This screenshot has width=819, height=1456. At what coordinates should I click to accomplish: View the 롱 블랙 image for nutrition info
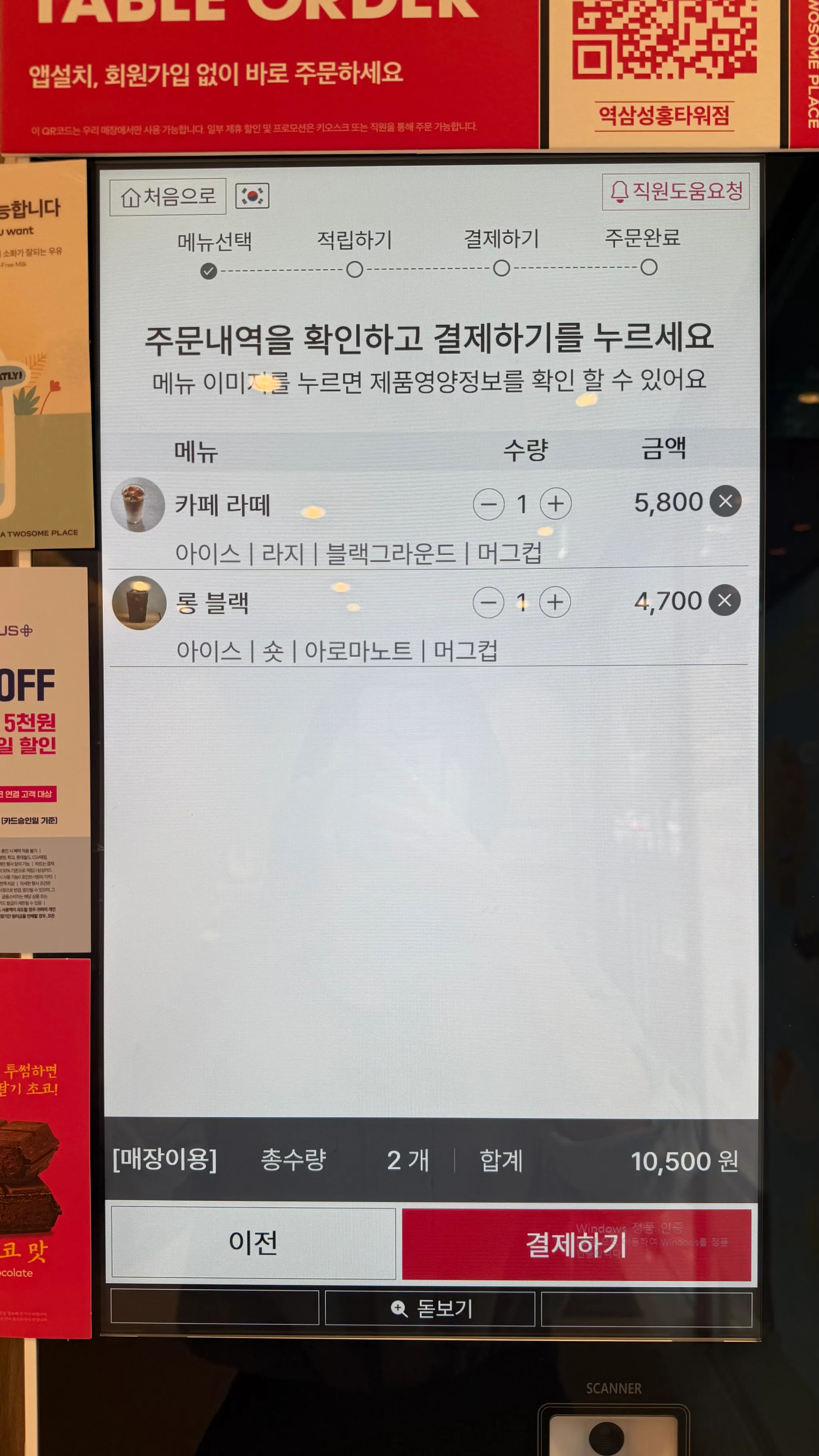(139, 603)
